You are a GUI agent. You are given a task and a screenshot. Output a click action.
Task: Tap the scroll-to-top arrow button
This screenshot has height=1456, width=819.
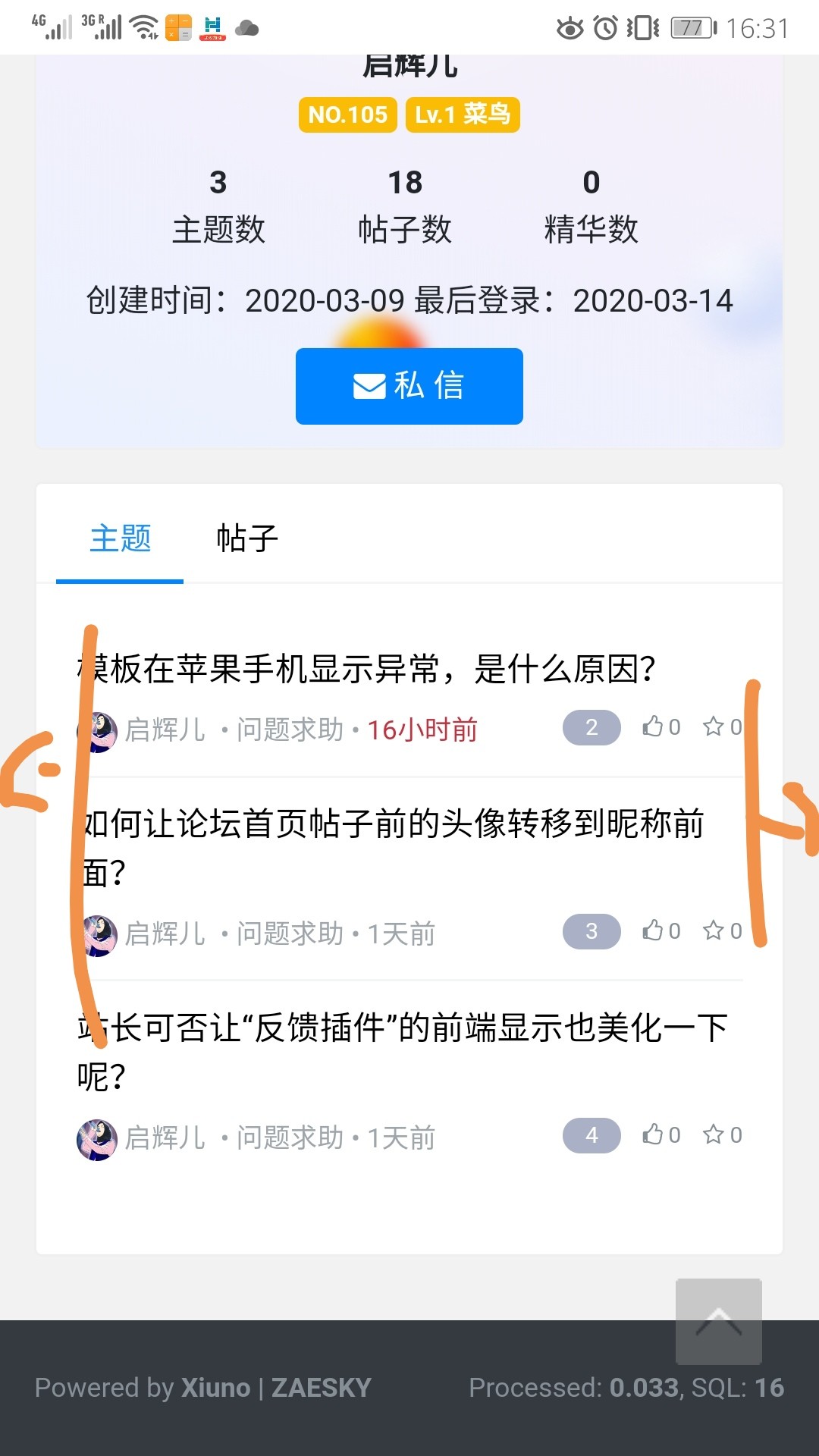click(719, 1321)
